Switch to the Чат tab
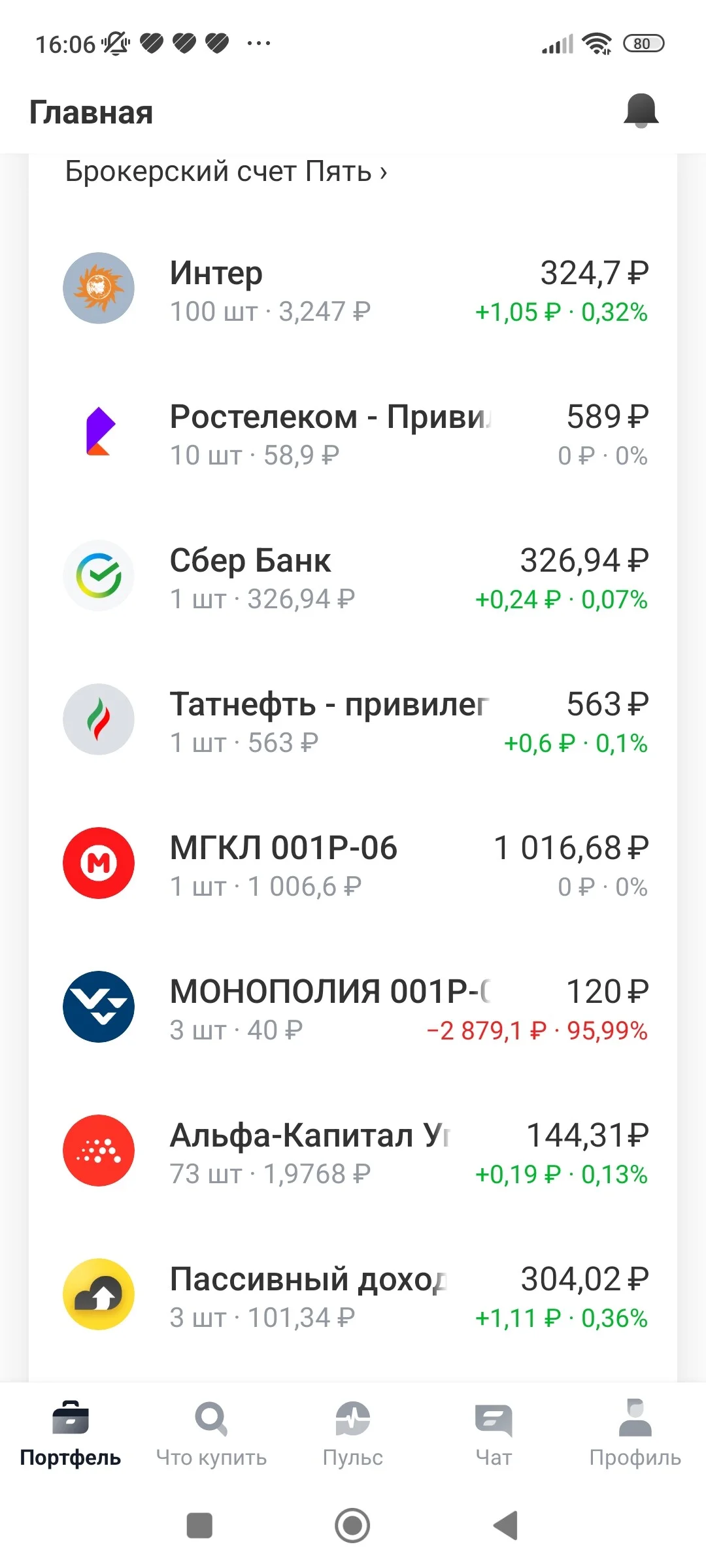The image size is (706, 1568). pyautogui.click(x=494, y=1435)
